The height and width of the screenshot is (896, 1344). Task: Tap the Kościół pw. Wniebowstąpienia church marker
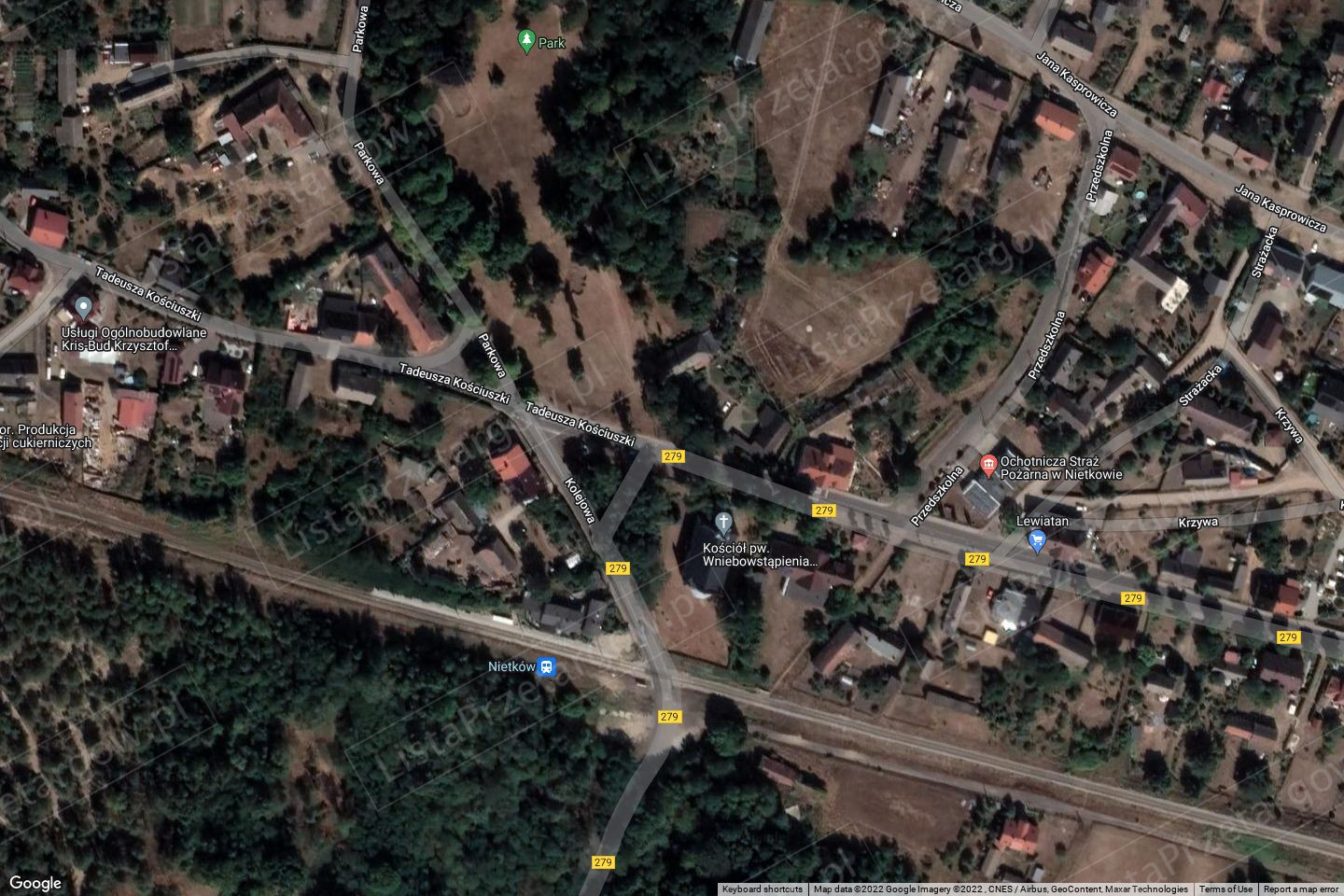click(722, 521)
